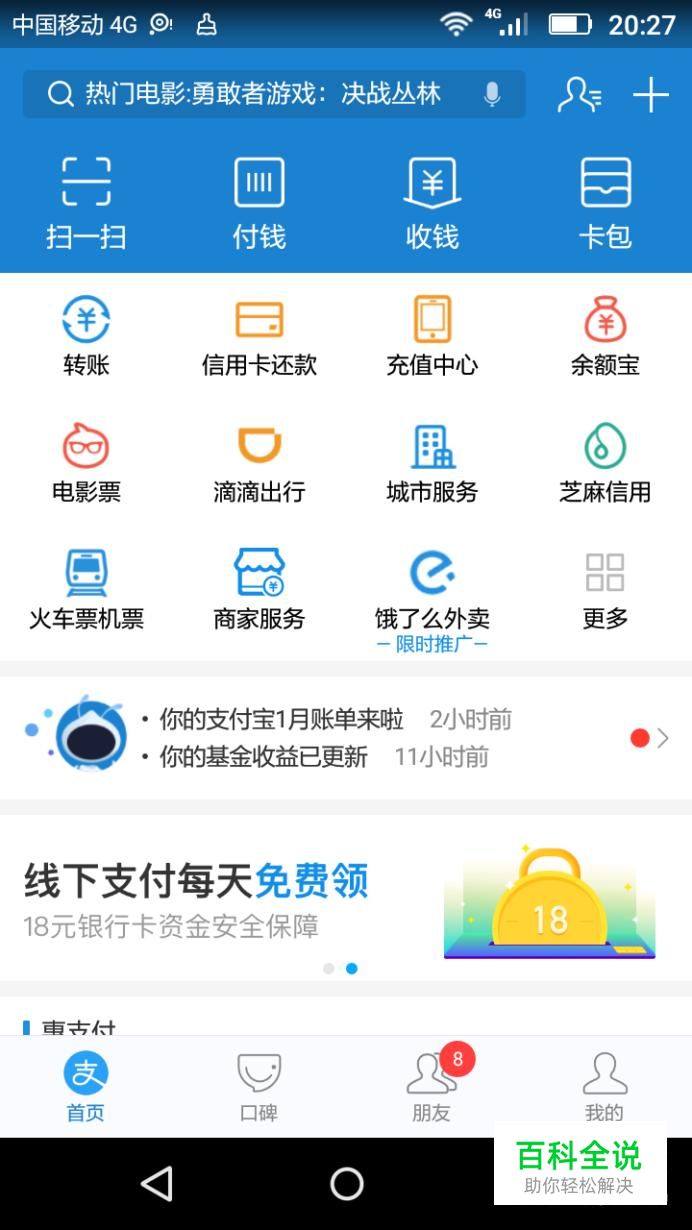Open 滴滴出行 ride service
Screen dimensions: 692x1230
(x=259, y=464)
